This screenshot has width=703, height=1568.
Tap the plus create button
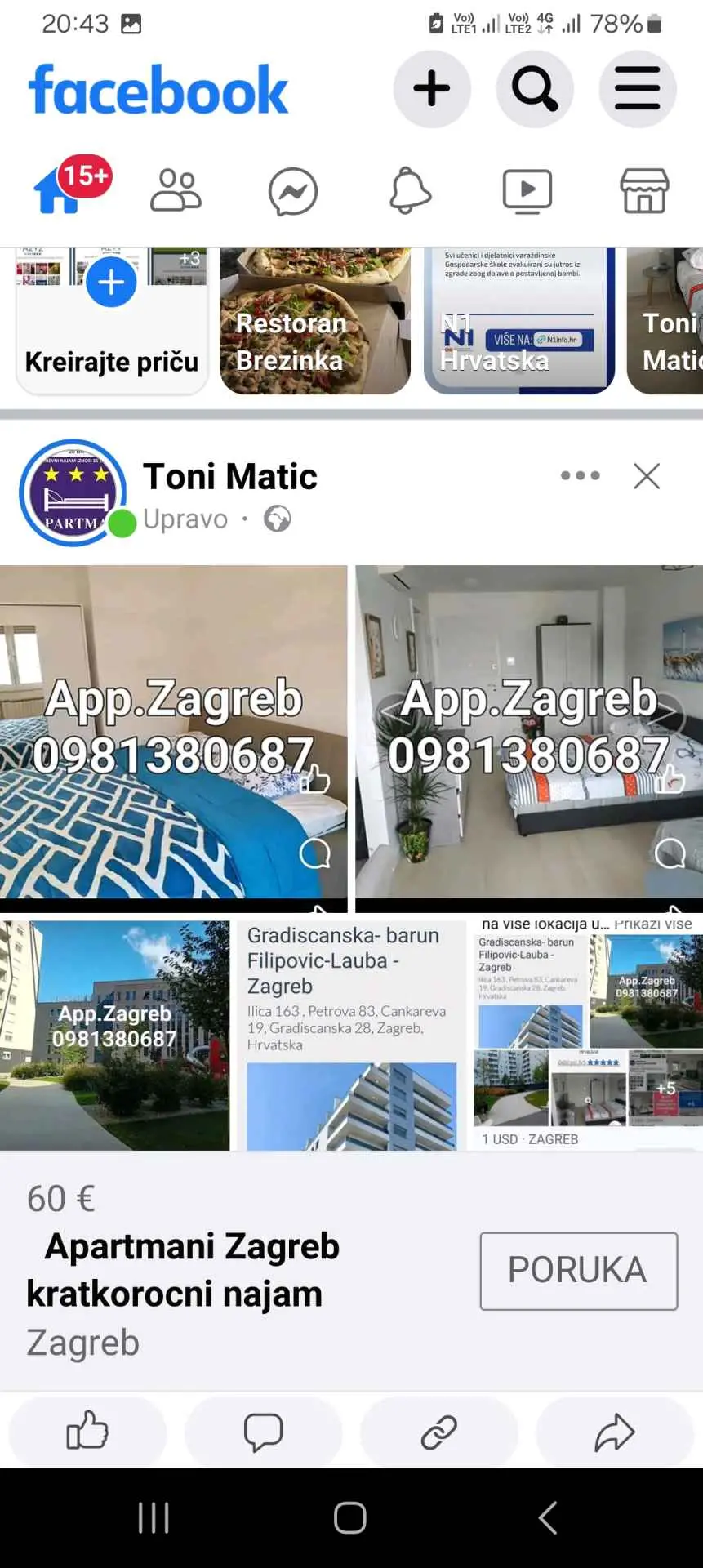432,89
